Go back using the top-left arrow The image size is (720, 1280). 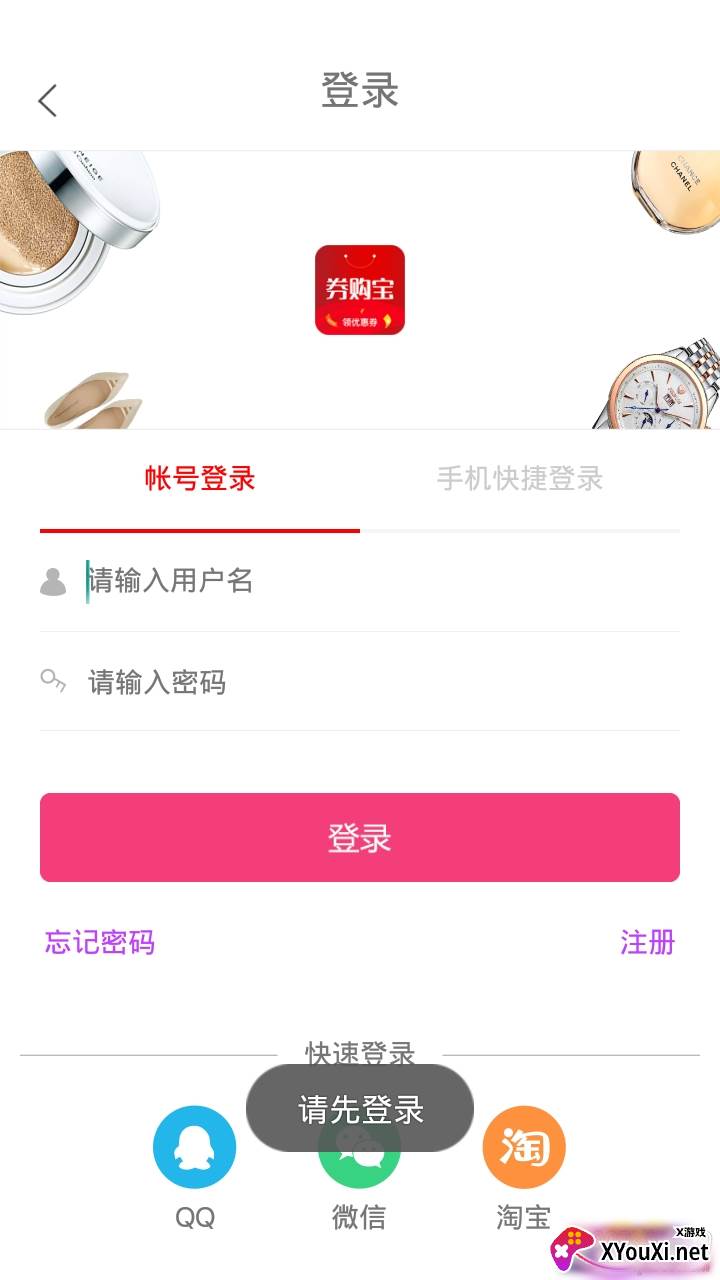tap(47, 100)
